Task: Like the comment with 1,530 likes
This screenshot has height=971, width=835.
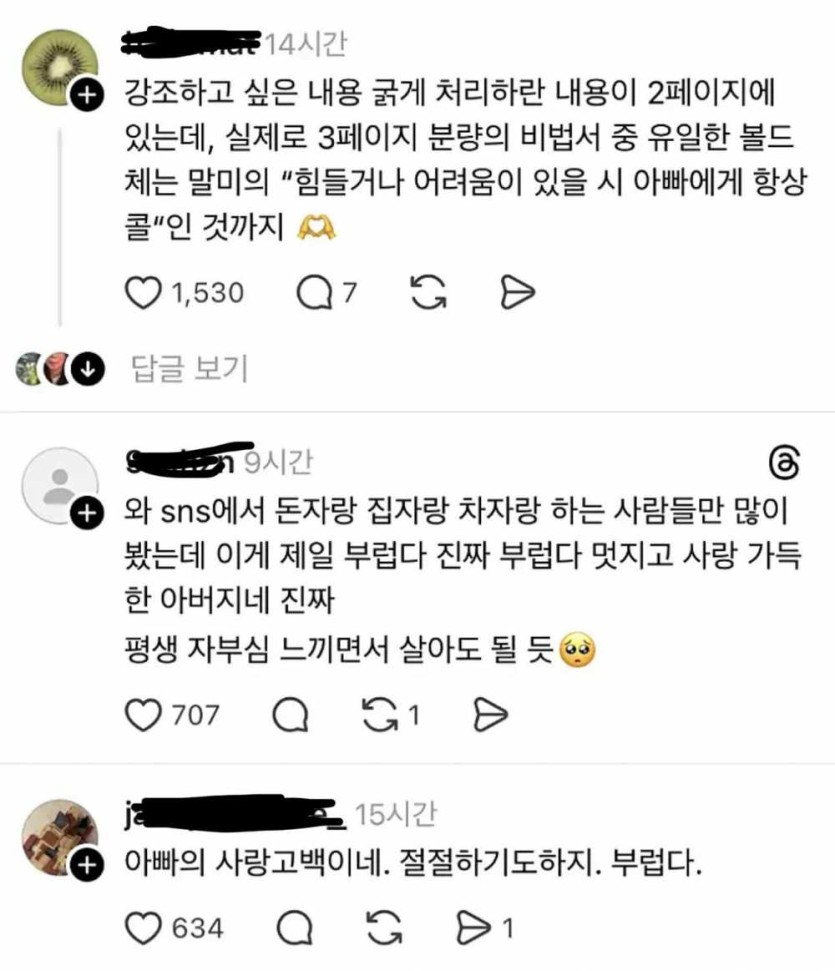Action: point(146,292)
